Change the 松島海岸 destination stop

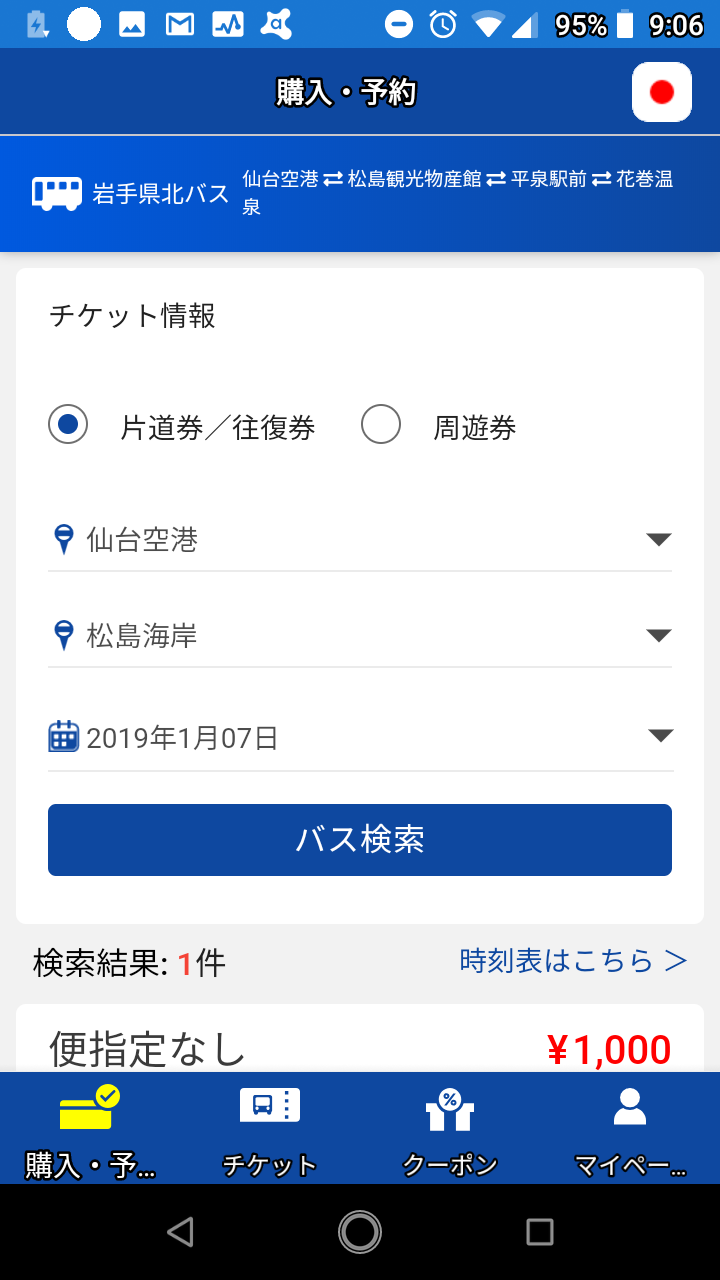tap(360, 635)
